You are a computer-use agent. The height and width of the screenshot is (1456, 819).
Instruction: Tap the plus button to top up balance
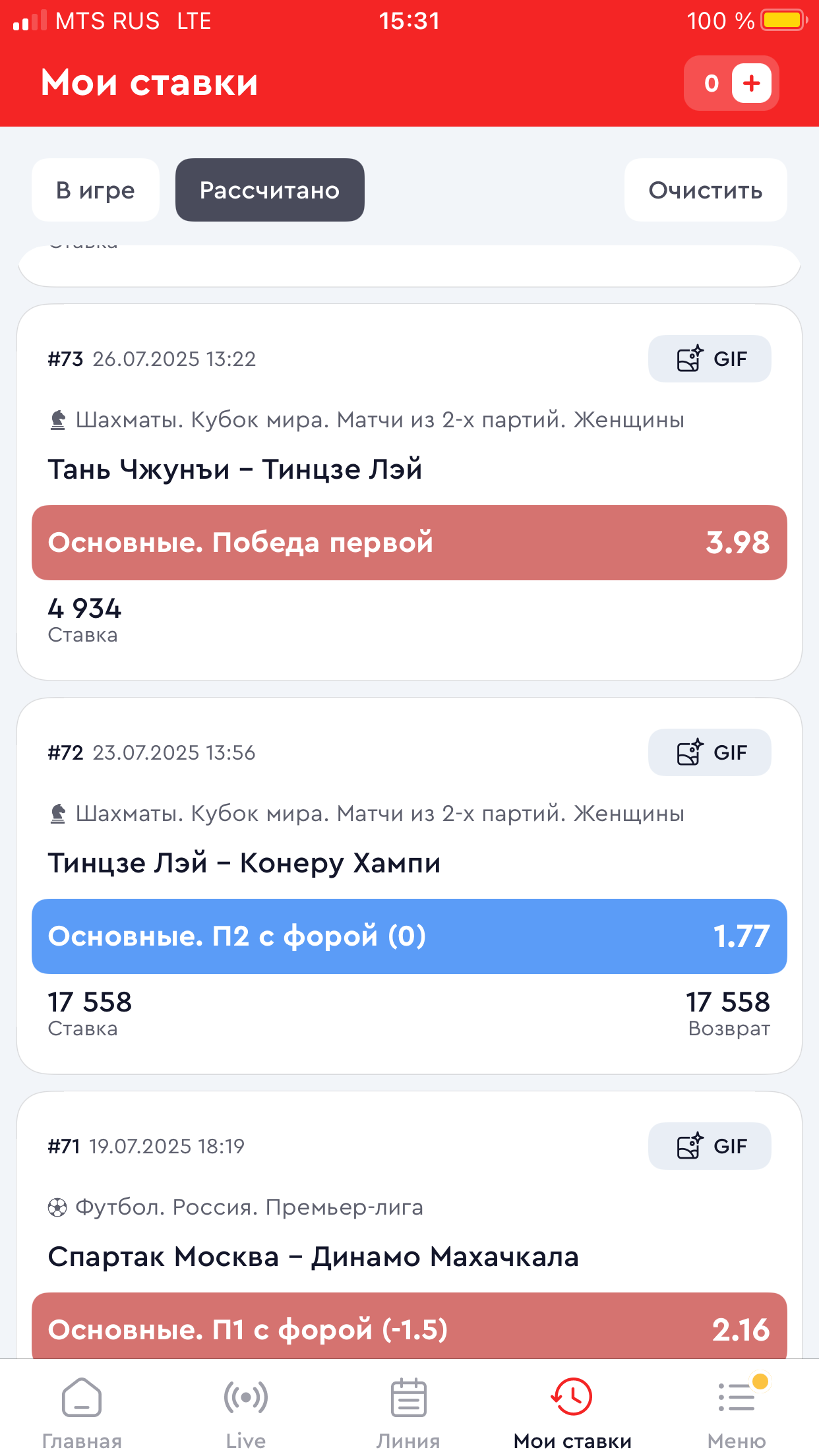click(x=751, y=84)
